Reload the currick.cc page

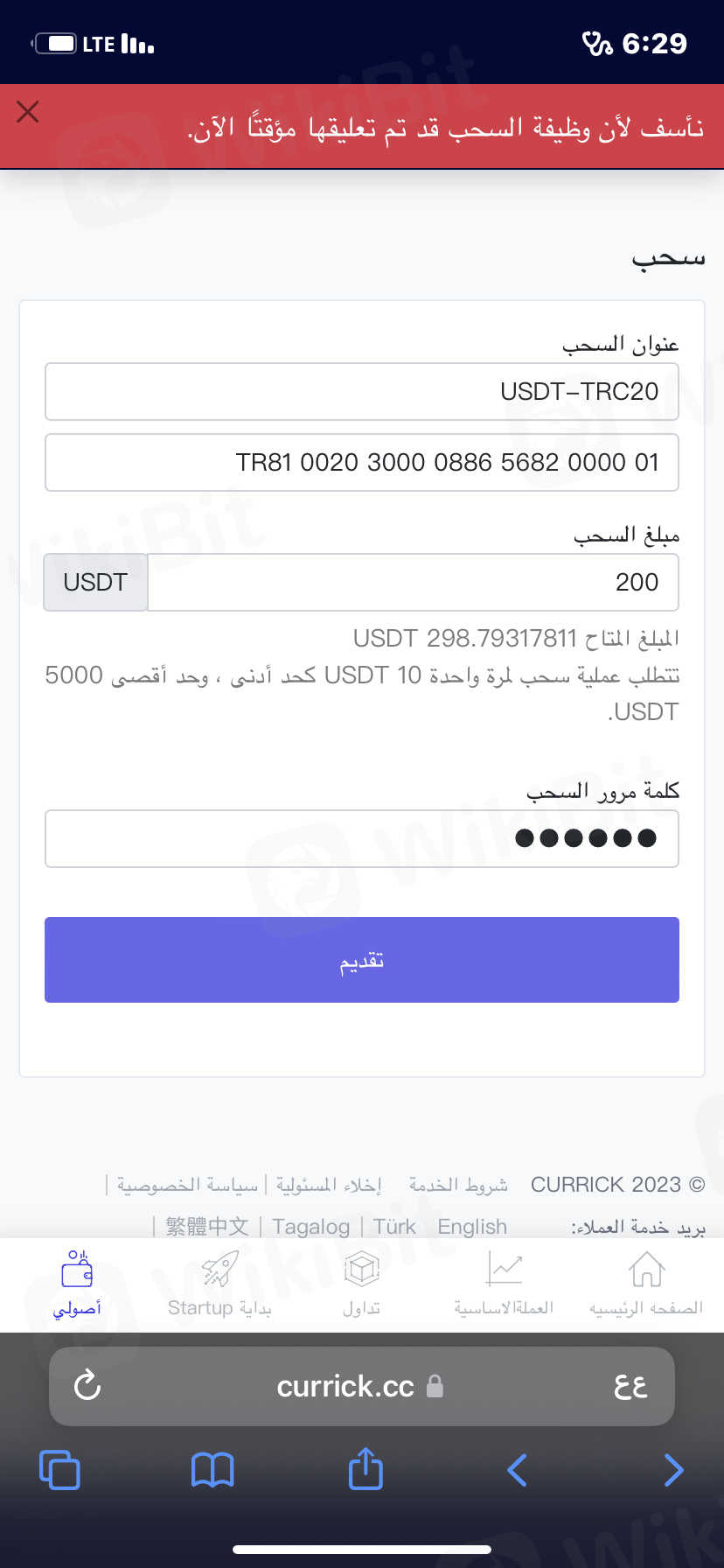coord(87,1385)
